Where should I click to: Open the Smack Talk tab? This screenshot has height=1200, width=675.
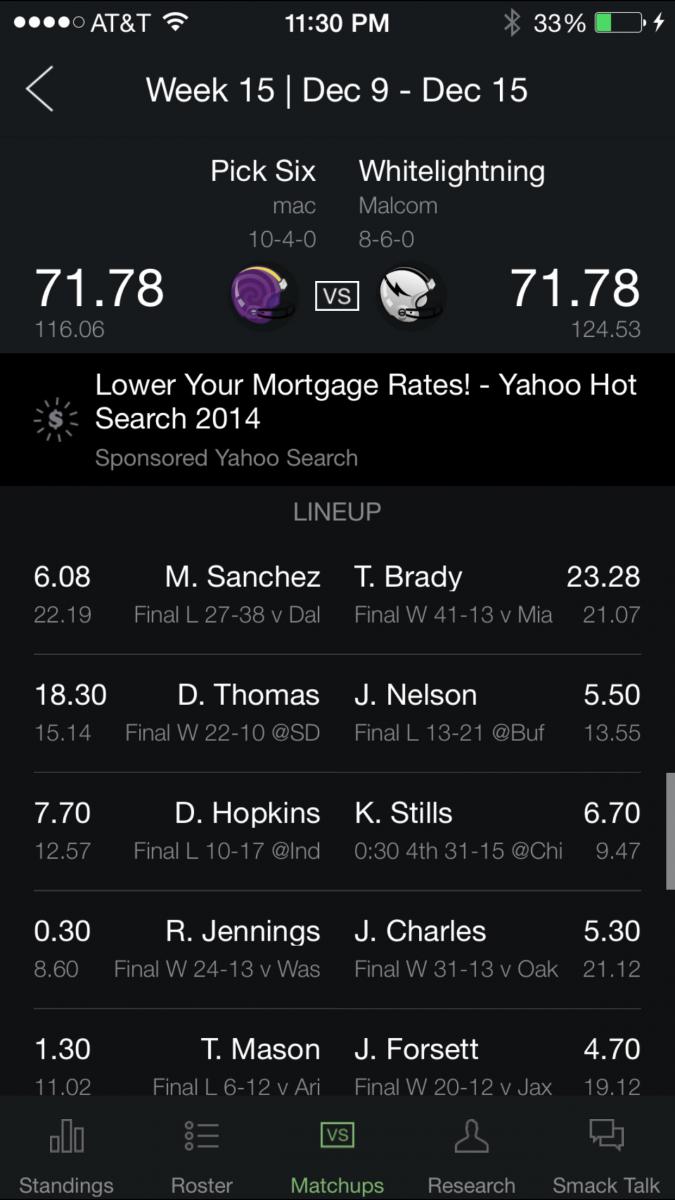[x=606, y=1154]
